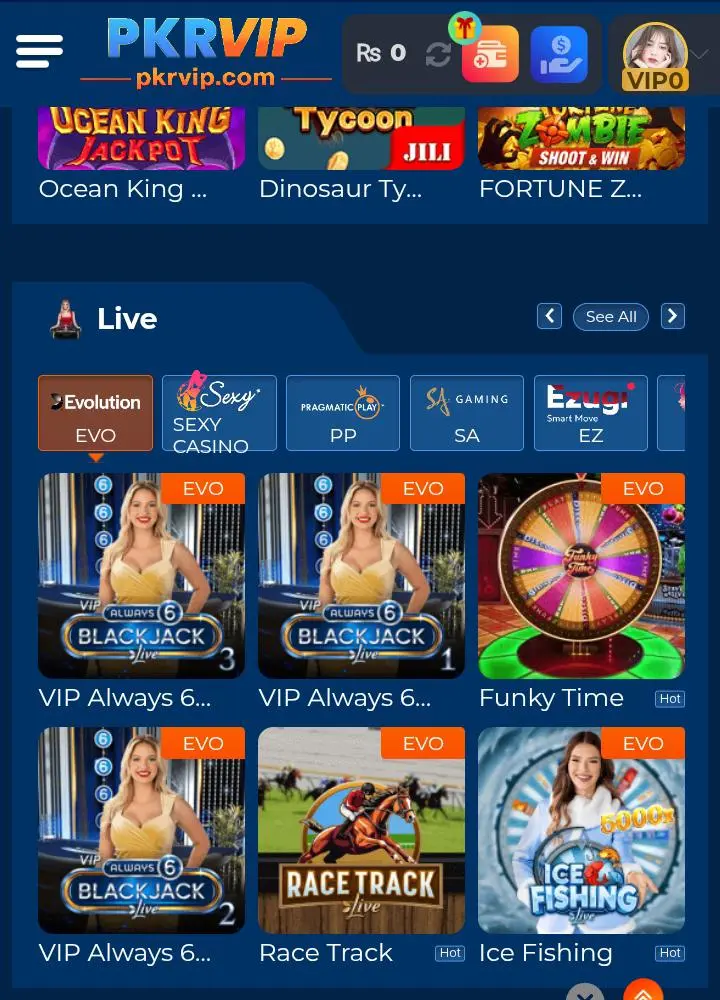Play Ice Fishing live game
This screenshot has width=720, height=1000.
(581, 830)
